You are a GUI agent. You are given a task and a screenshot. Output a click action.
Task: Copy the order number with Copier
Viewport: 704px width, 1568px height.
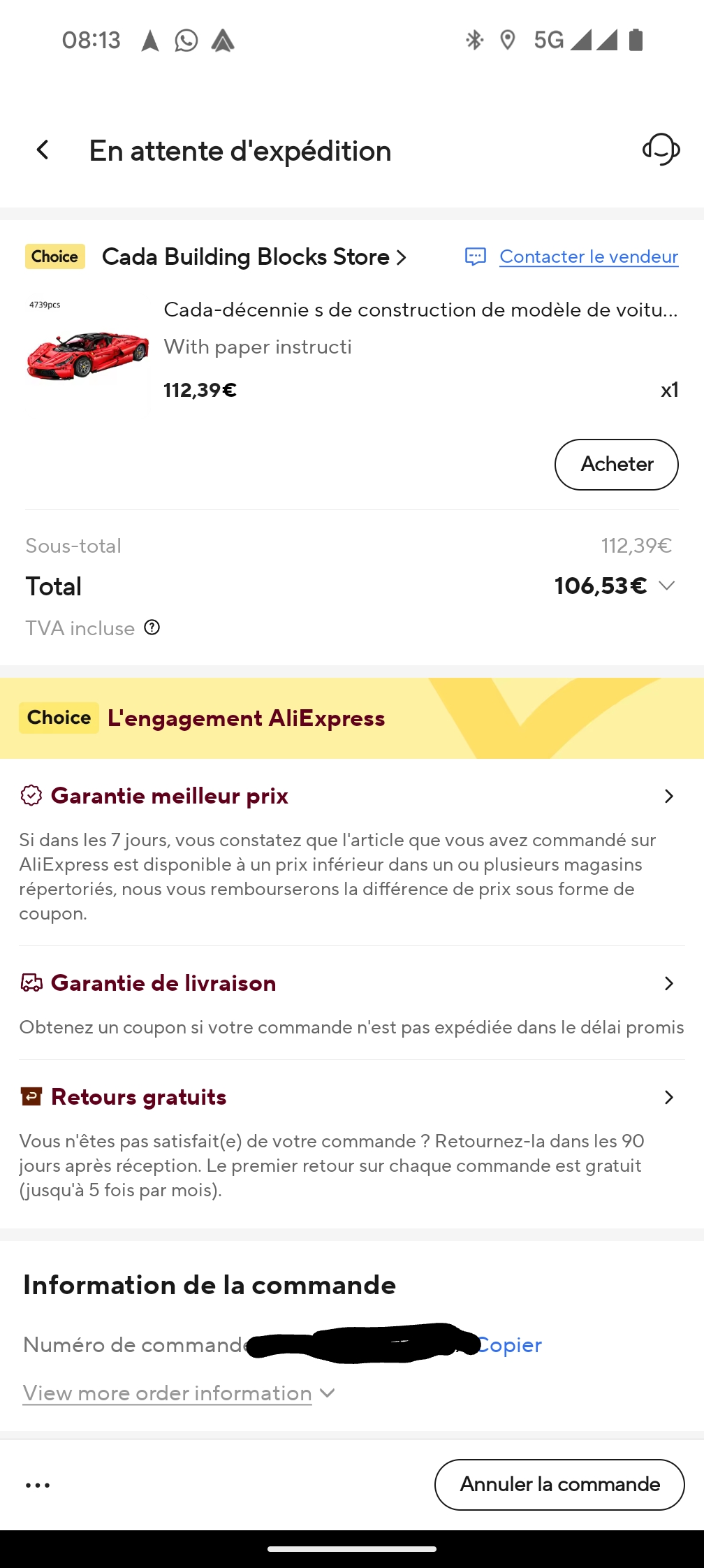511,1345
